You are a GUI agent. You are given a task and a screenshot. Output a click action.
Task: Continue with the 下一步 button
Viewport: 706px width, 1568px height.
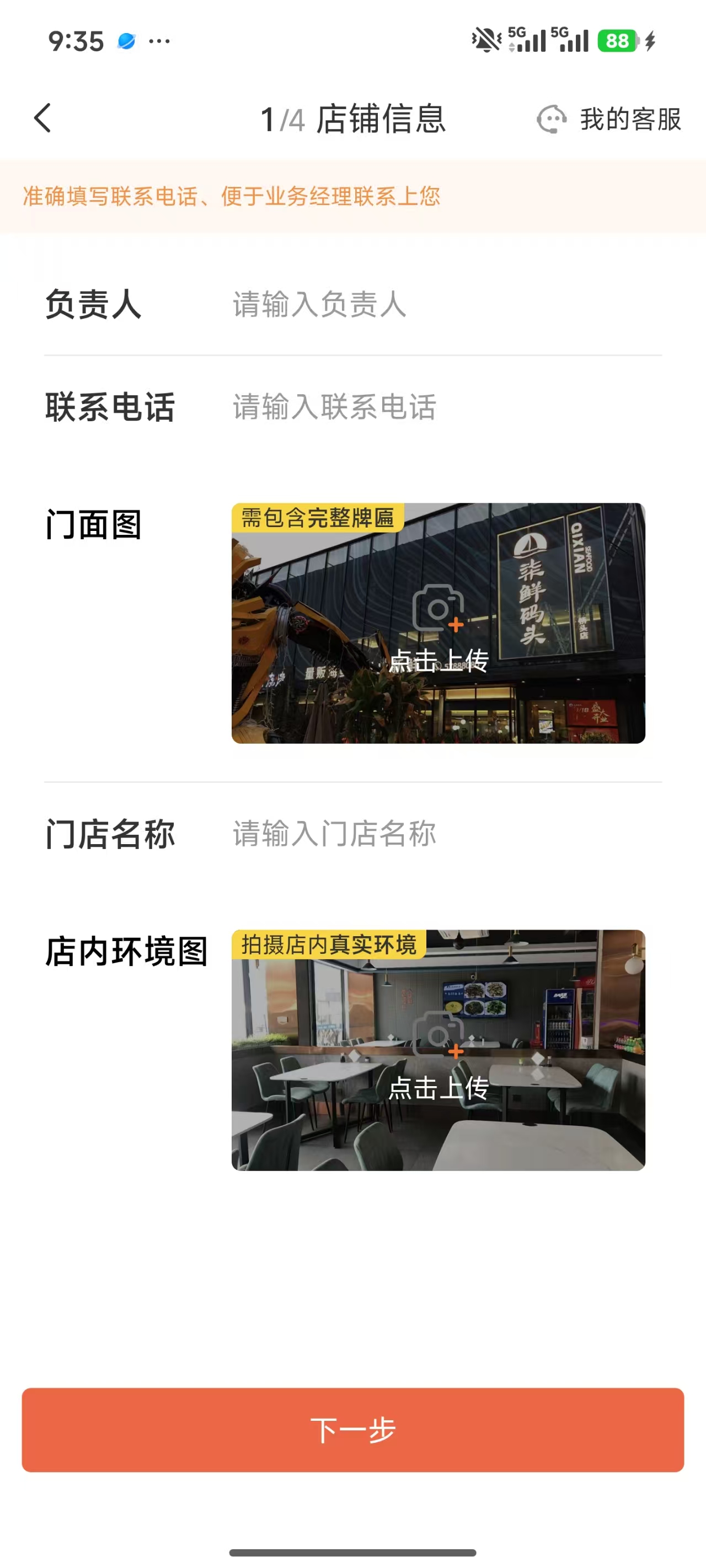click(x=352, y=1430)
